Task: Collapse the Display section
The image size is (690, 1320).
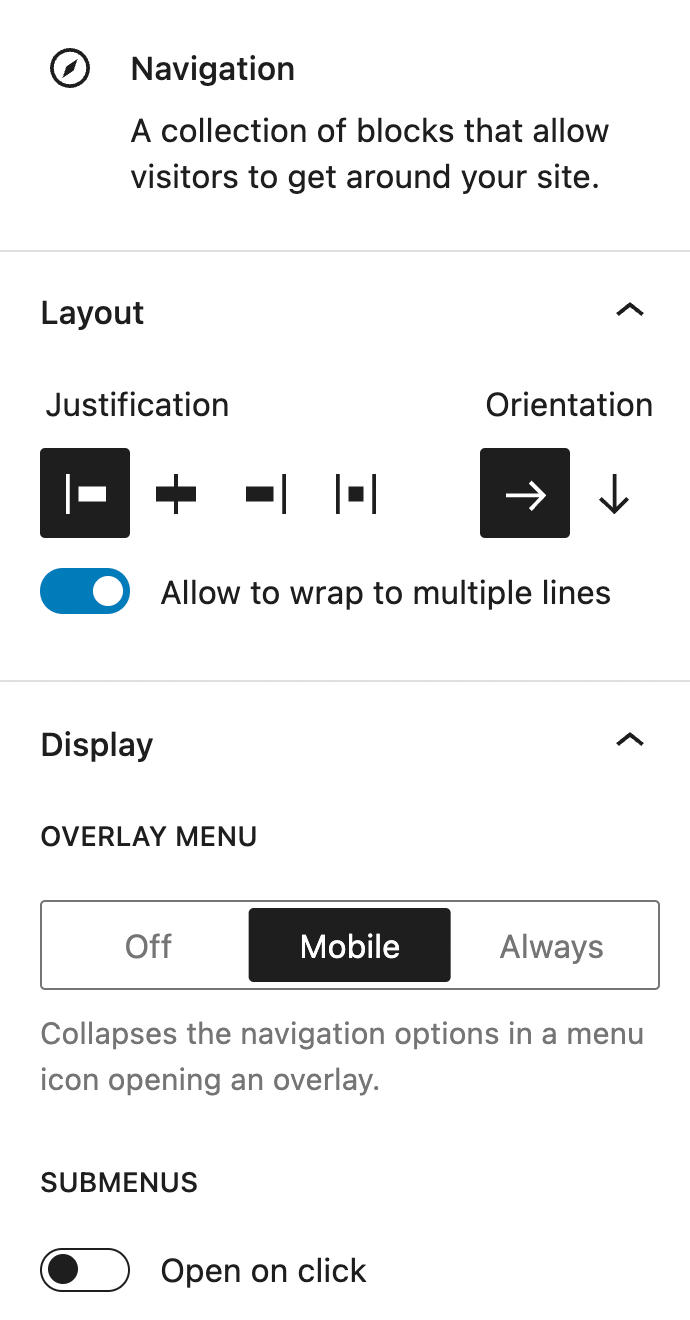Action: click(x=629, y=742)
